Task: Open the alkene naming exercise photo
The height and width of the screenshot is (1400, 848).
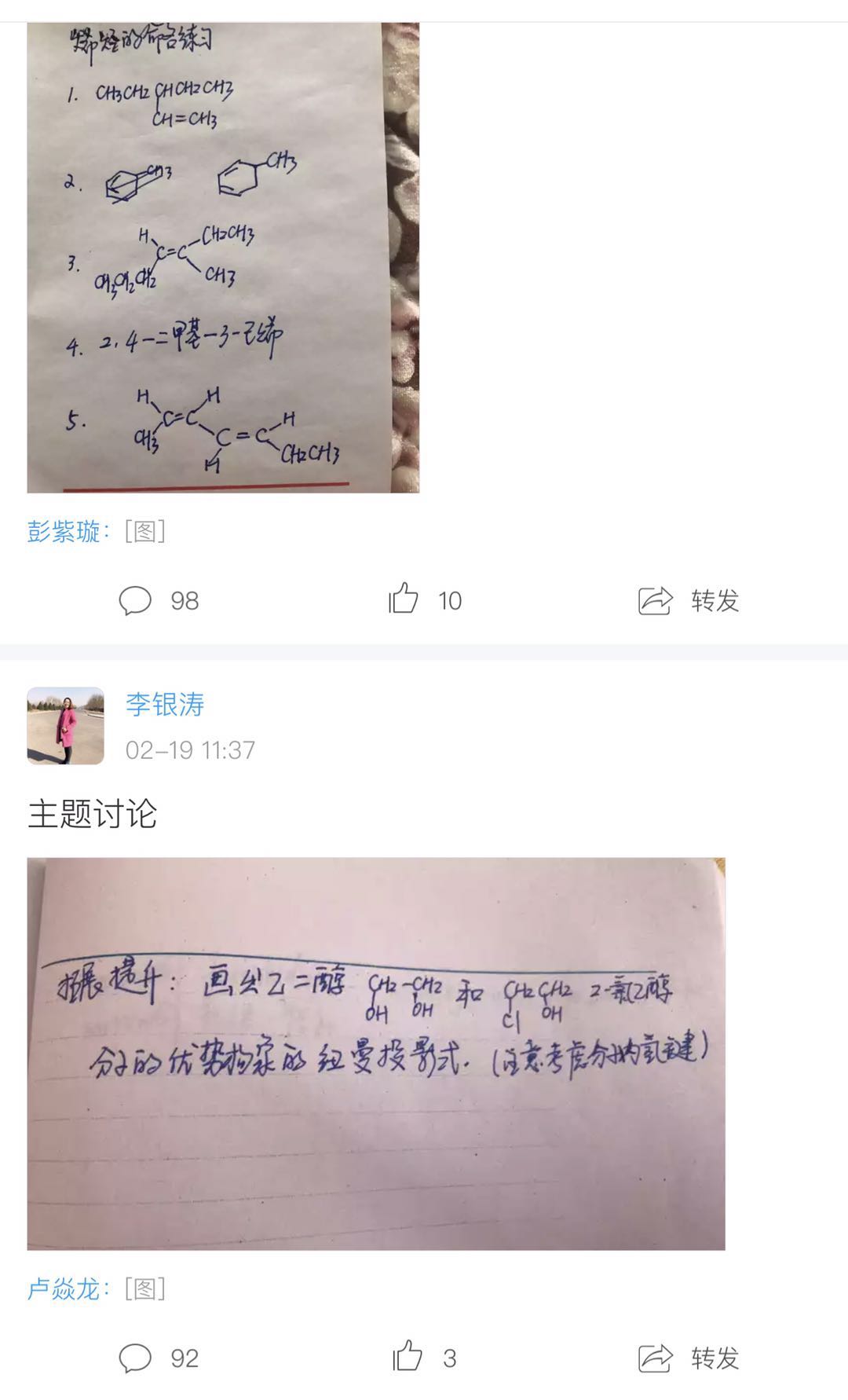Action: [x=223, y=258]
